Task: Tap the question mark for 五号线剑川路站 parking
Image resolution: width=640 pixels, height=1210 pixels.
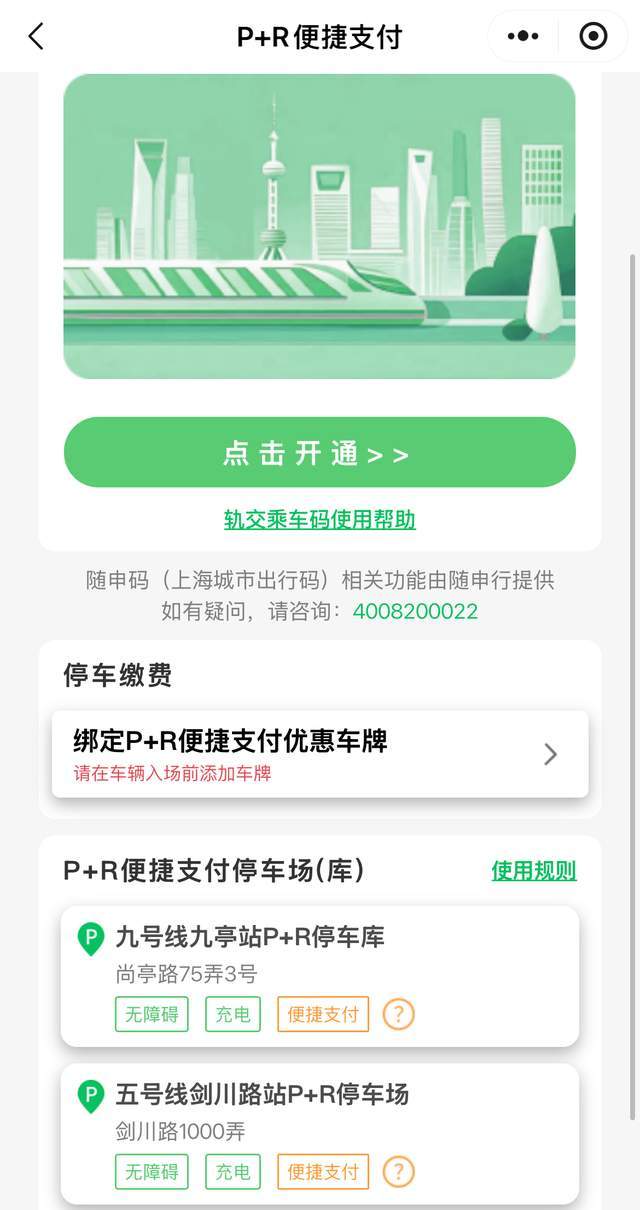Action: click(x=398, y=1171)
